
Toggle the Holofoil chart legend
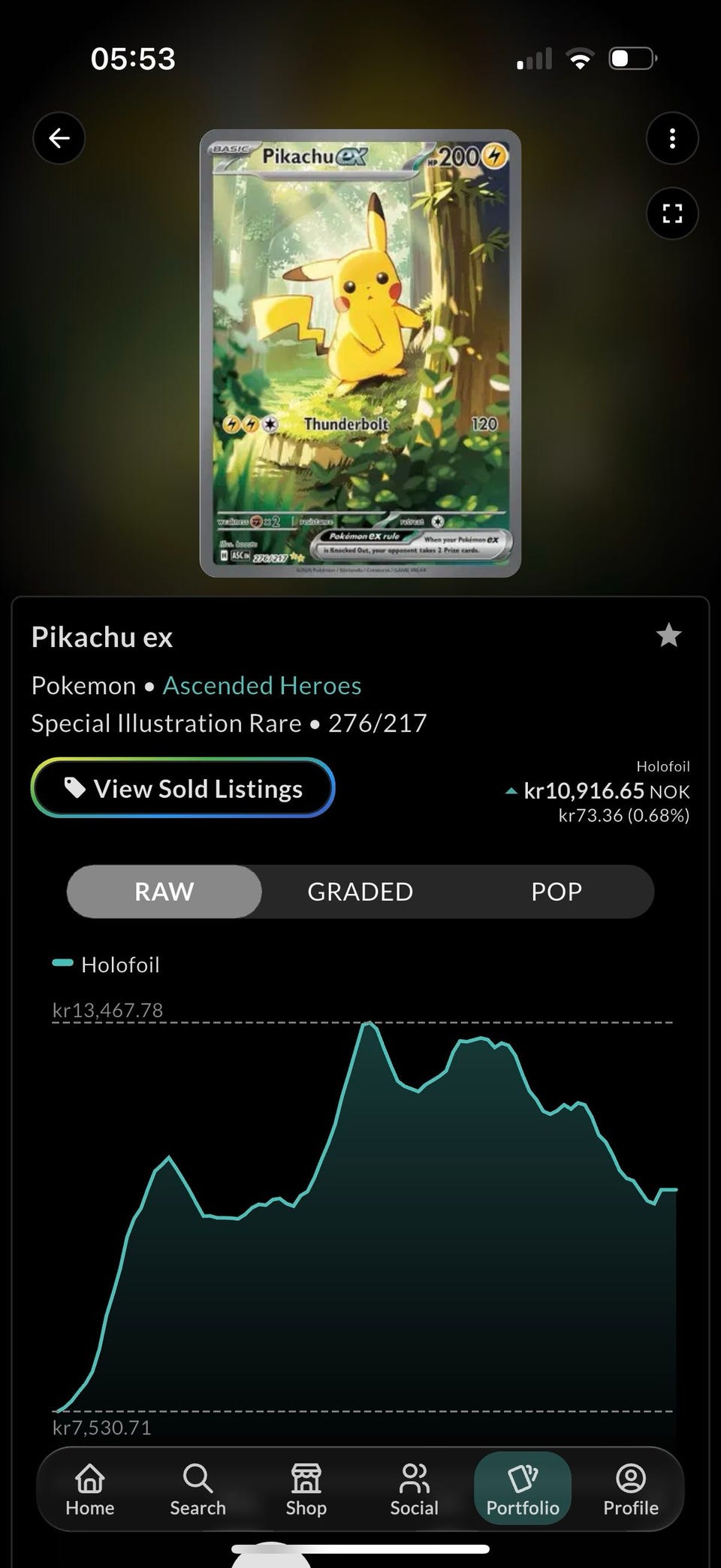pyautogui.click(x=106, y=965)
